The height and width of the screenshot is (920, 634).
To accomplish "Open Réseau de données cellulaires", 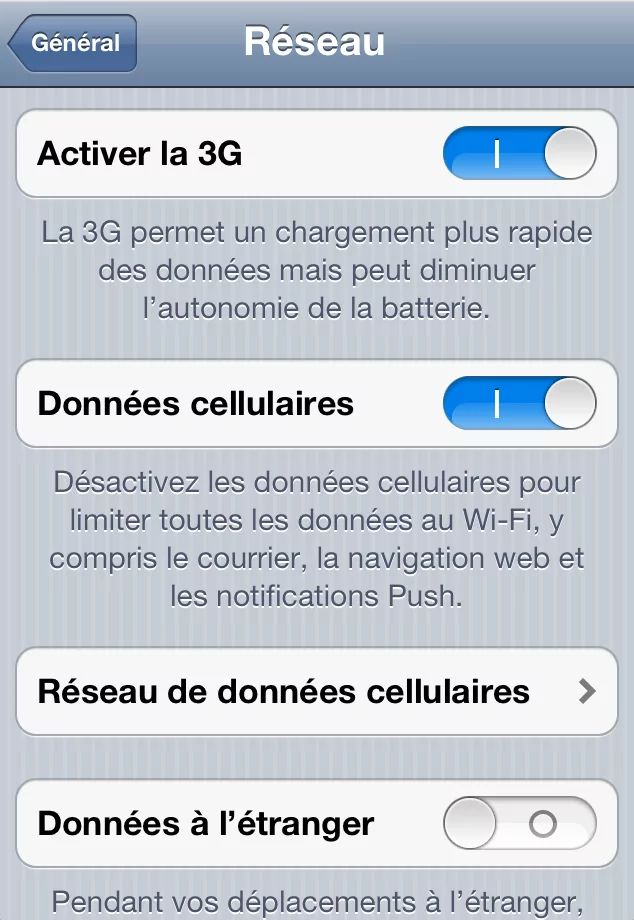I will click(x=317, y=691).
